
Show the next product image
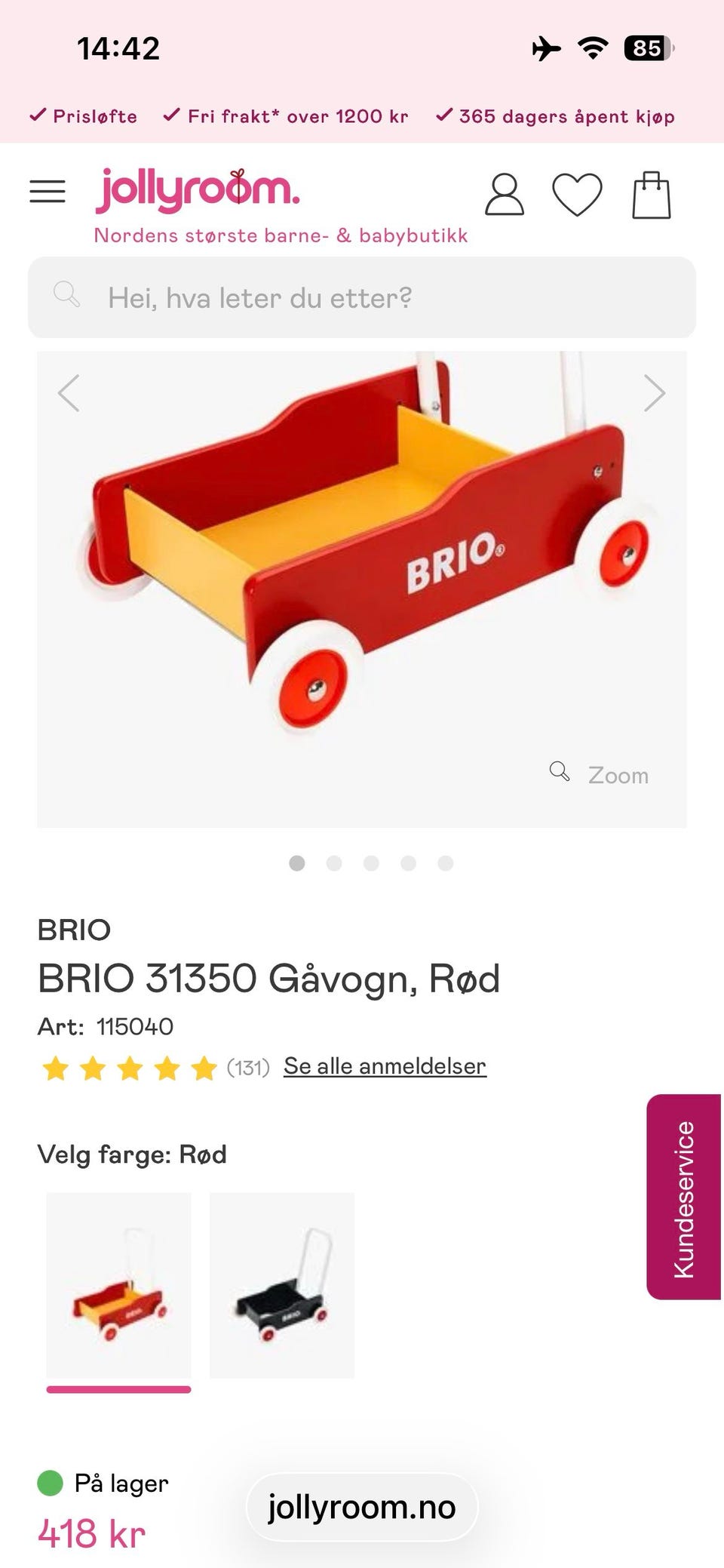(x=654, y=393)
